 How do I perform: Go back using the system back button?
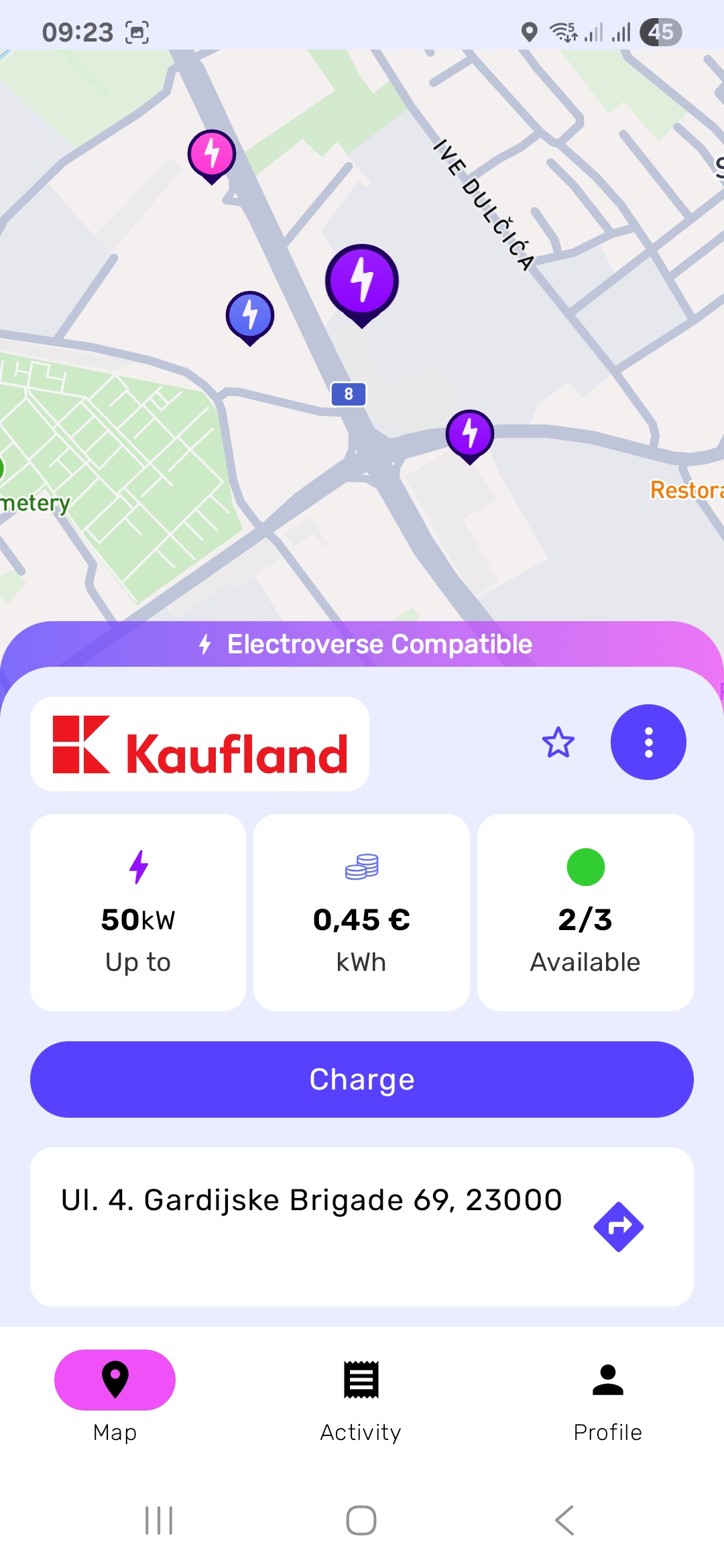click(564, 1520)
